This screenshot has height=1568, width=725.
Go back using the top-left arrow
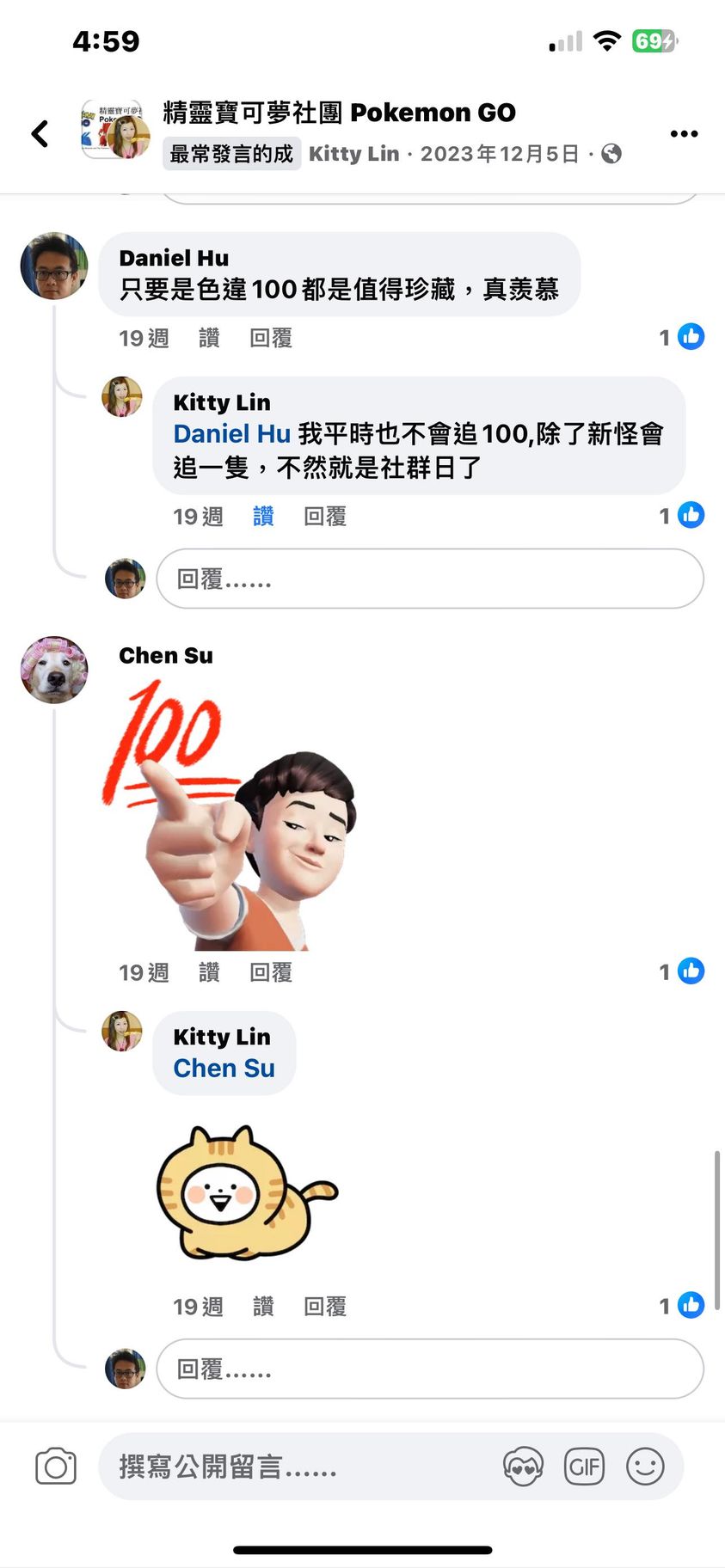pos(40,133)
